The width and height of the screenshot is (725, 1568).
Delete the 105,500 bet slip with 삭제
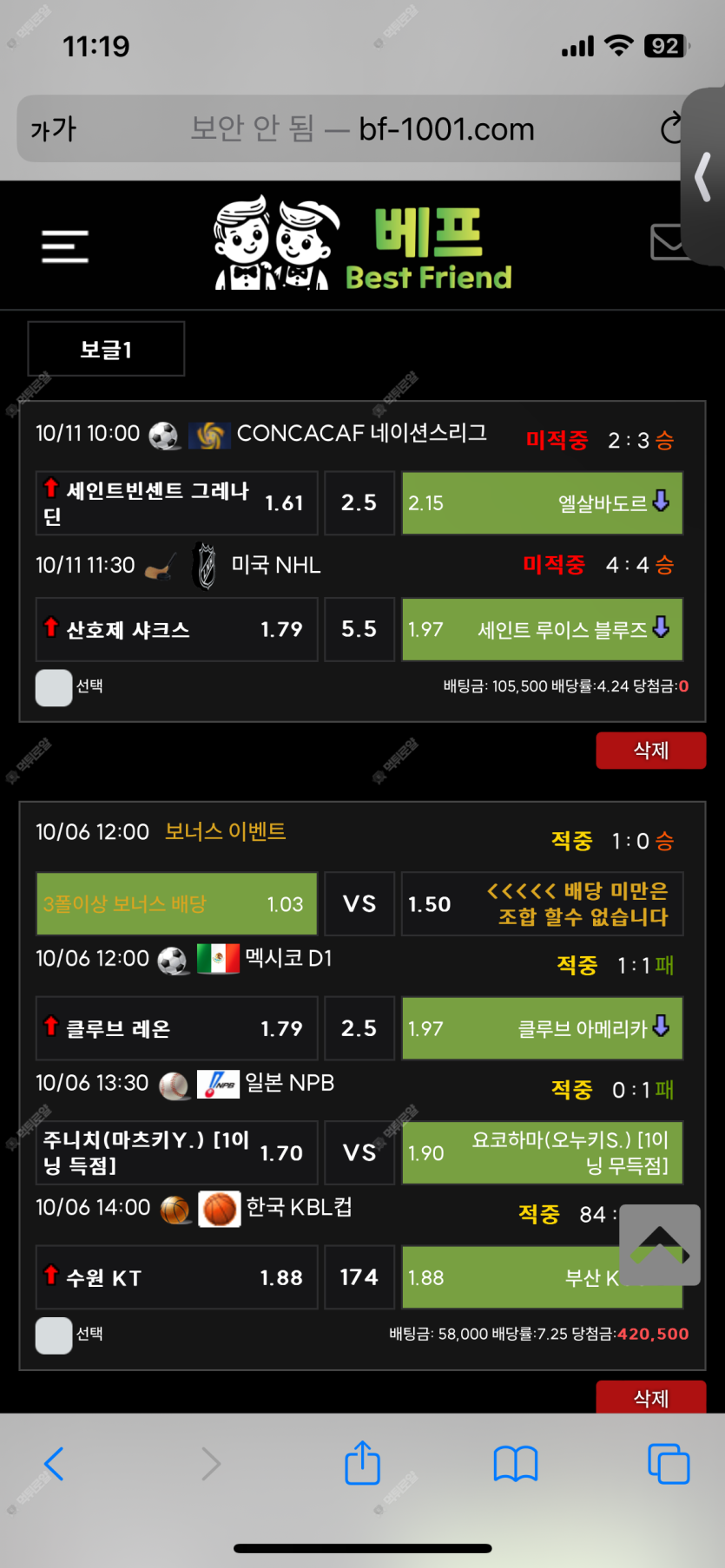click(650, 751)
